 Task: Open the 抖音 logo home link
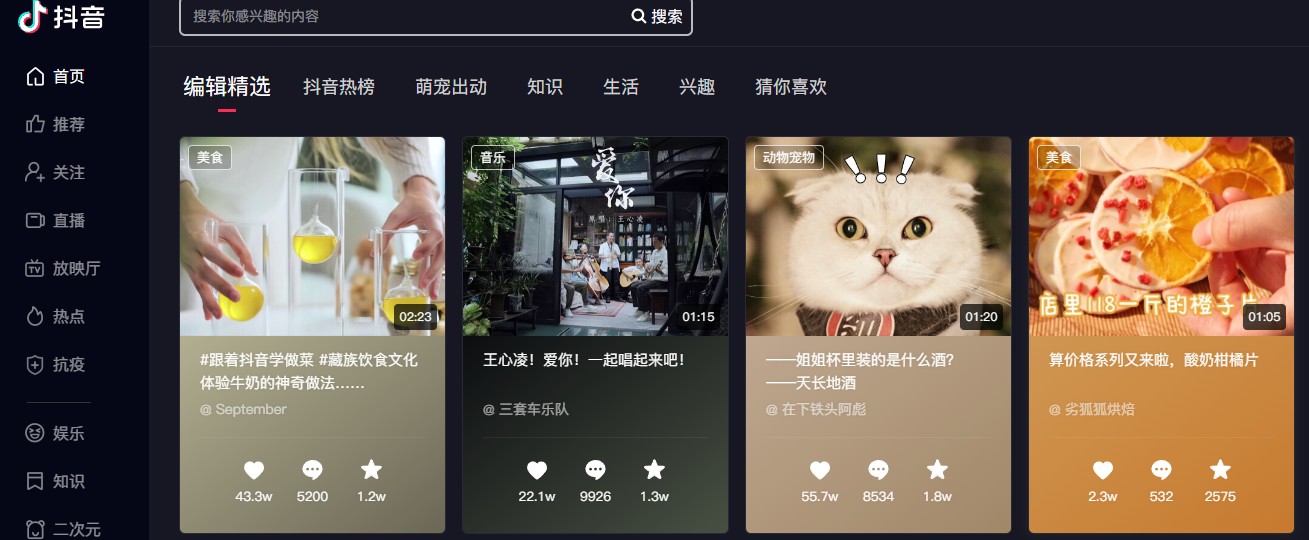[62, 16]
